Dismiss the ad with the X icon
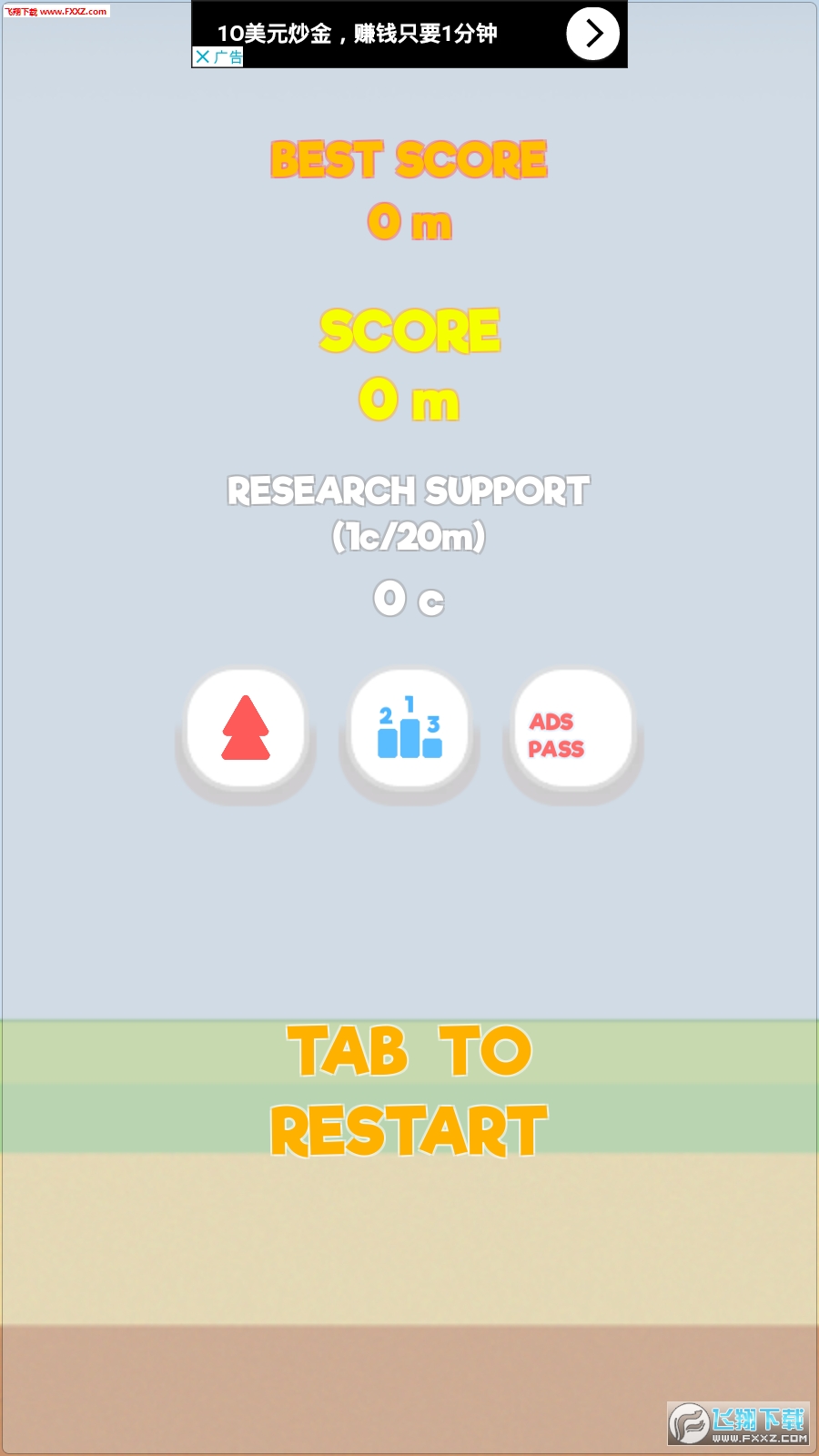Image resolution: width=819 pixels, height=1456 pixels. (x=203, y=56)
